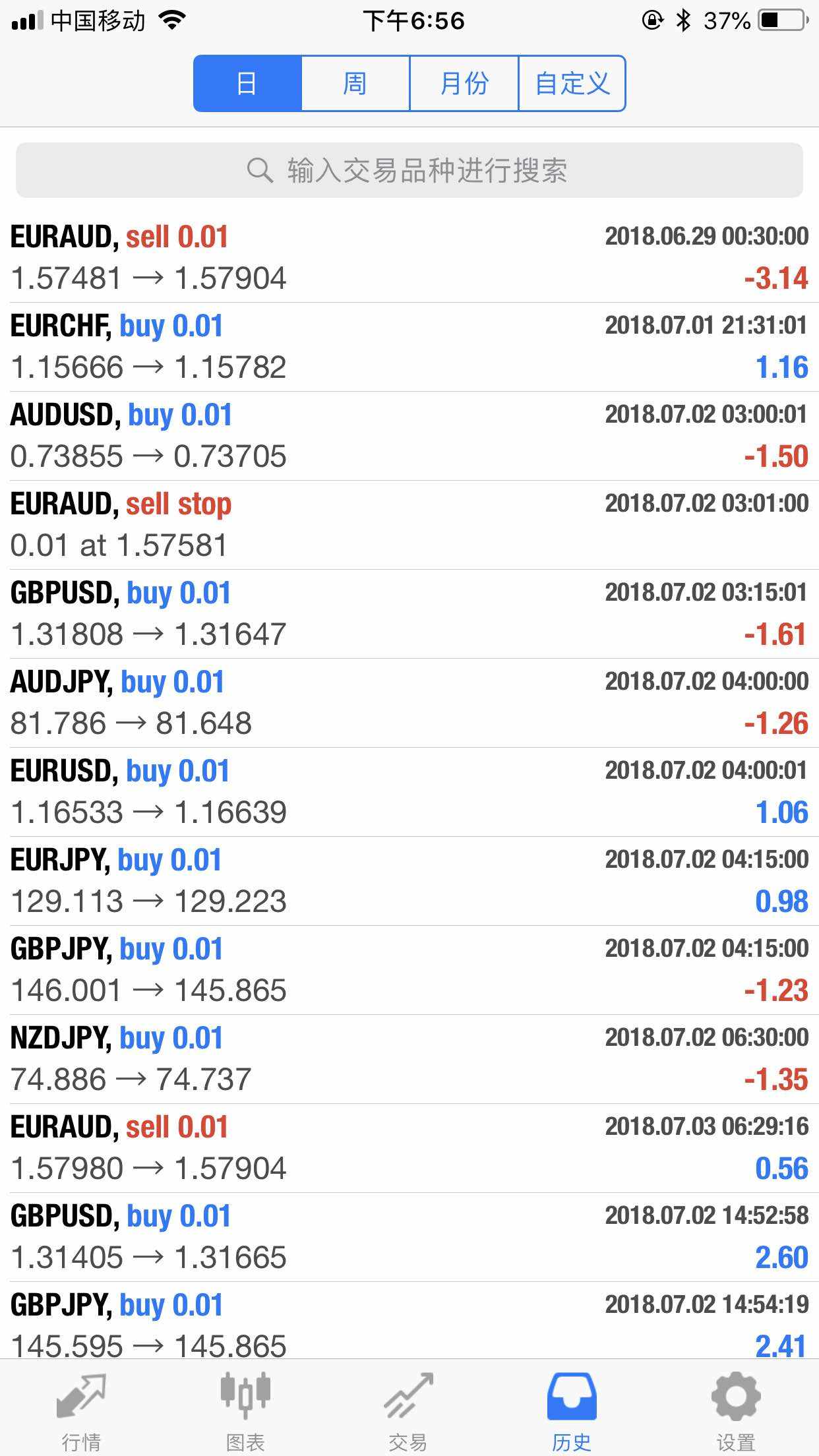View the EURCHF buy 0.01 trade details
The height and width of the screenshot is (1456, 819).
tap(409, 347)
